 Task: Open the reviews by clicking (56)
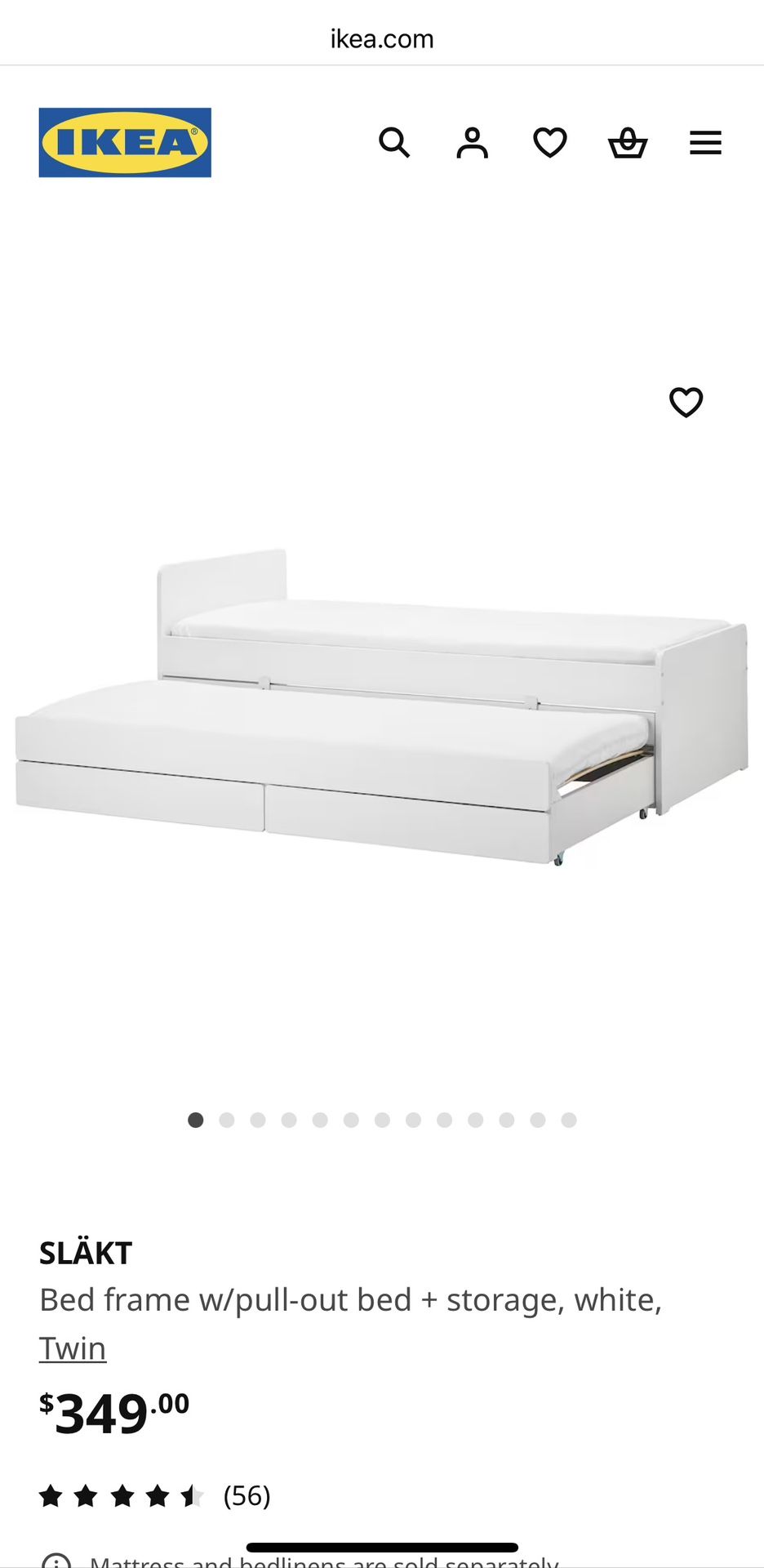246,1496
